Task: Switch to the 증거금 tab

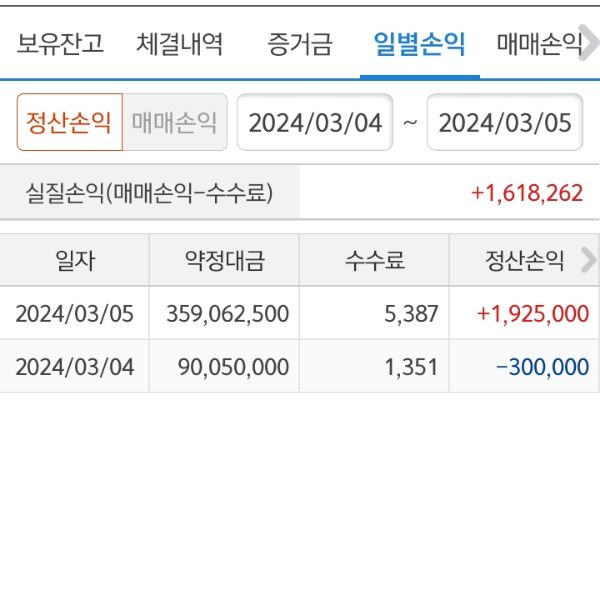Action: 300,44
